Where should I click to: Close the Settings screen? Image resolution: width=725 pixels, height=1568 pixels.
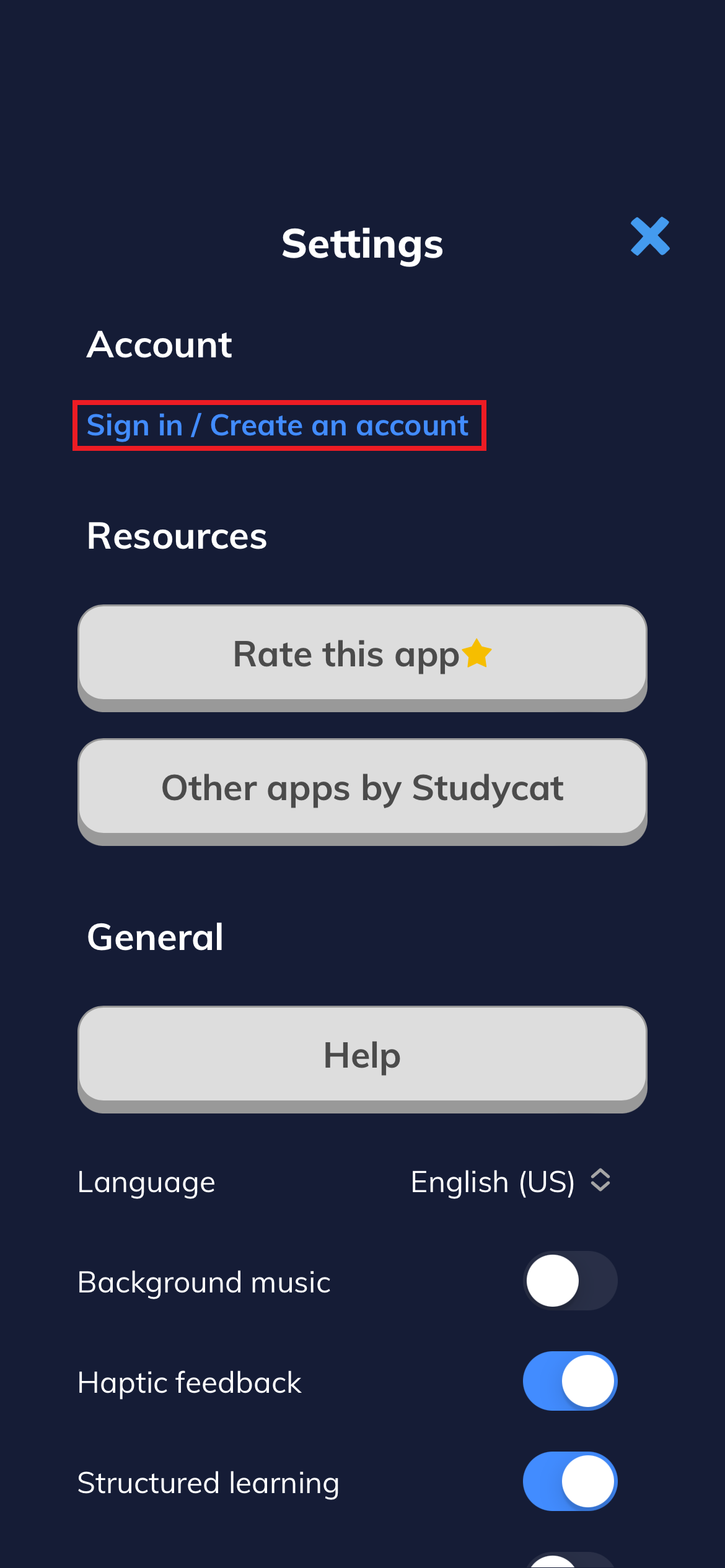[x=650, y=236]
